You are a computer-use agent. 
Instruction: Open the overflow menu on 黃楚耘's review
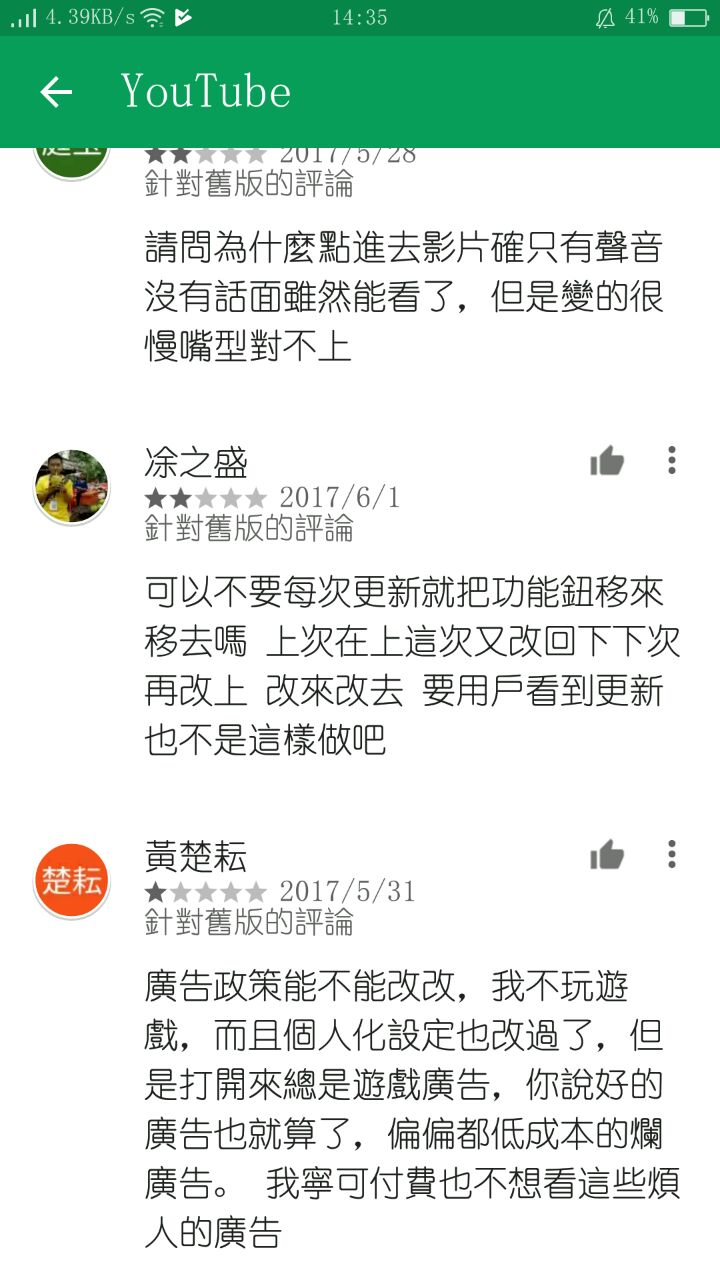672,855
